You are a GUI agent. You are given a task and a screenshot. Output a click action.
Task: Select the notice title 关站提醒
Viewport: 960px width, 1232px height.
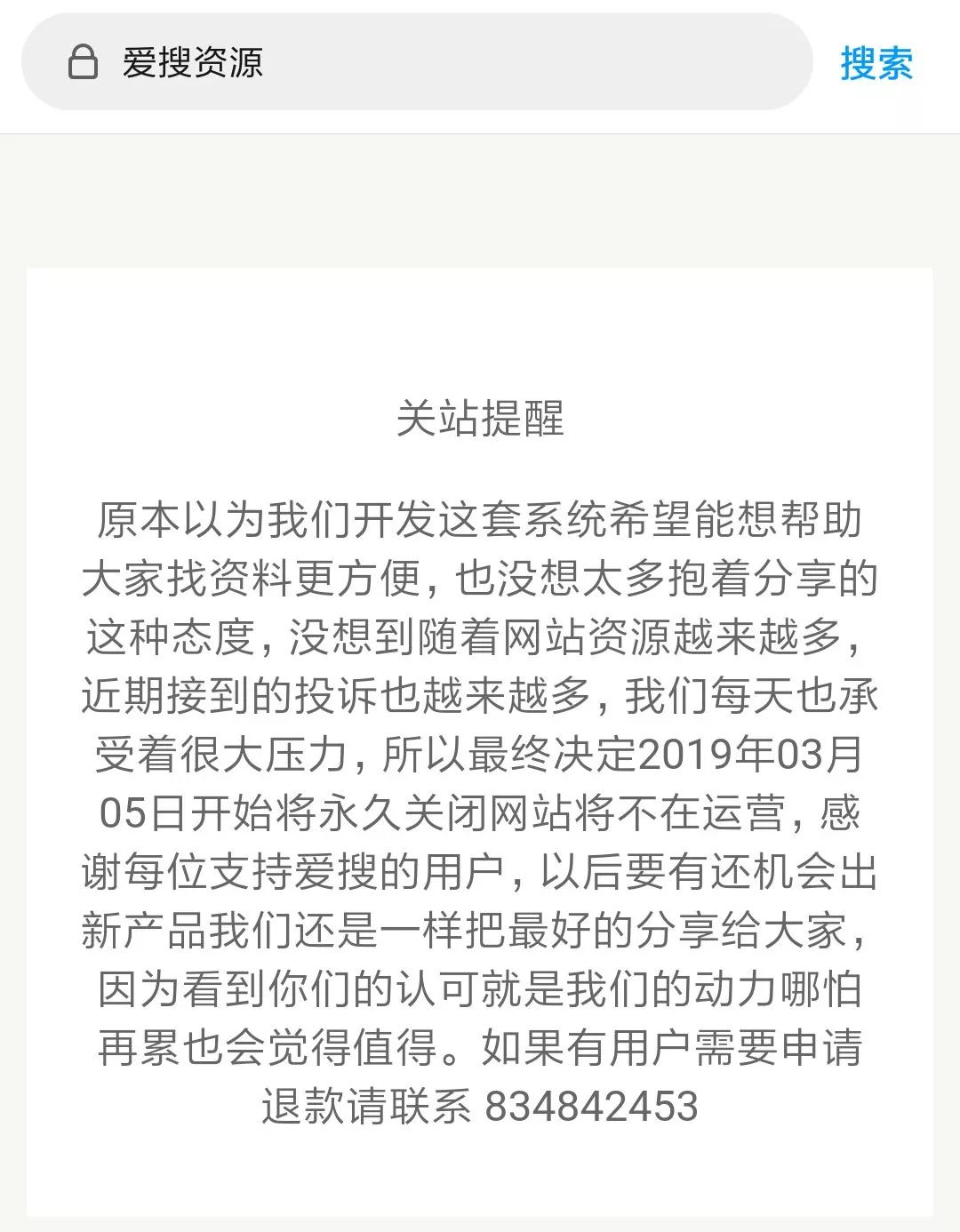pos(480,419)
